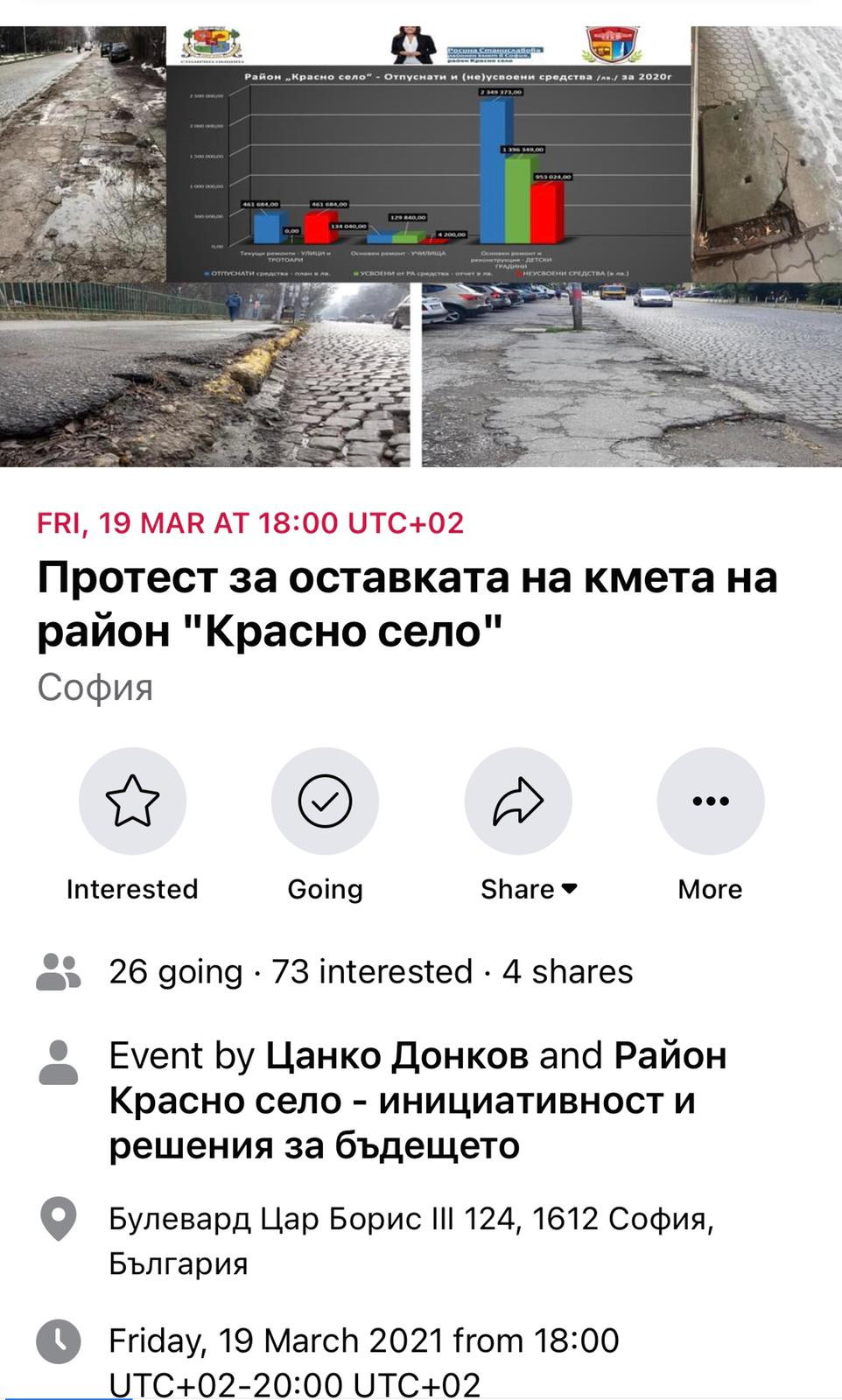Select Going for this protest event

(325, 801)
